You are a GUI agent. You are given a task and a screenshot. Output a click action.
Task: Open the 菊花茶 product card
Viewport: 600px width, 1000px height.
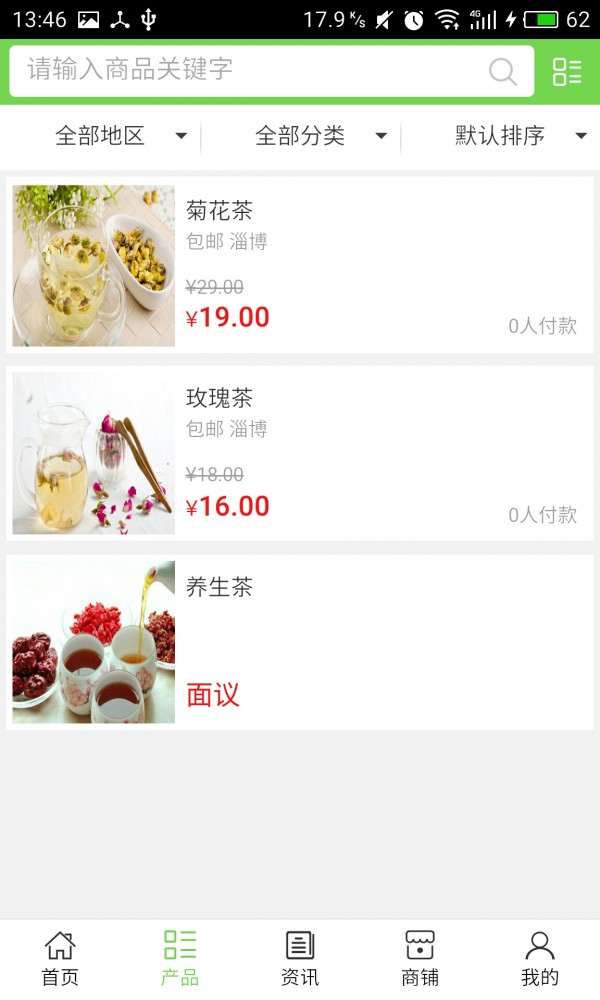300,265
